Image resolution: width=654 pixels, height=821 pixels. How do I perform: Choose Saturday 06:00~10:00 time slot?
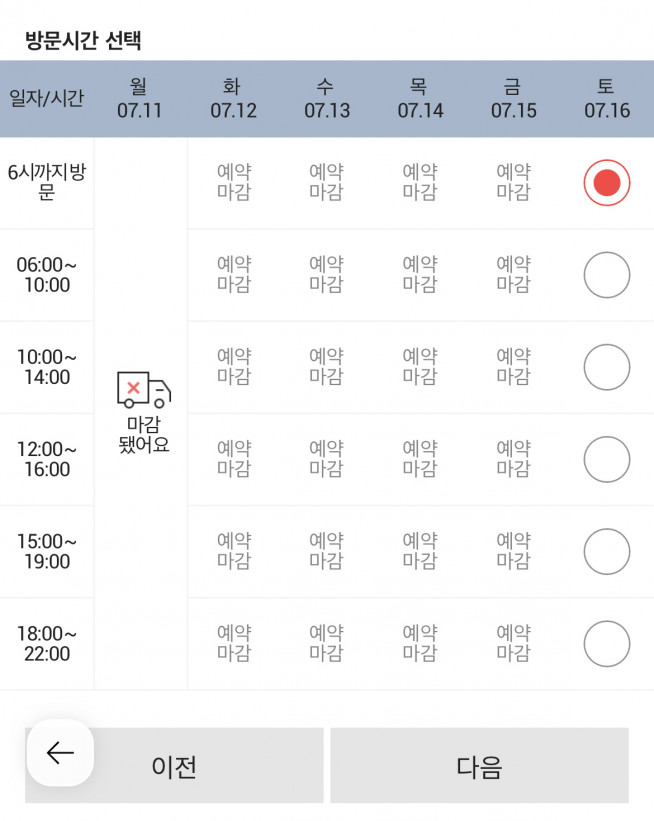[607, 275]
